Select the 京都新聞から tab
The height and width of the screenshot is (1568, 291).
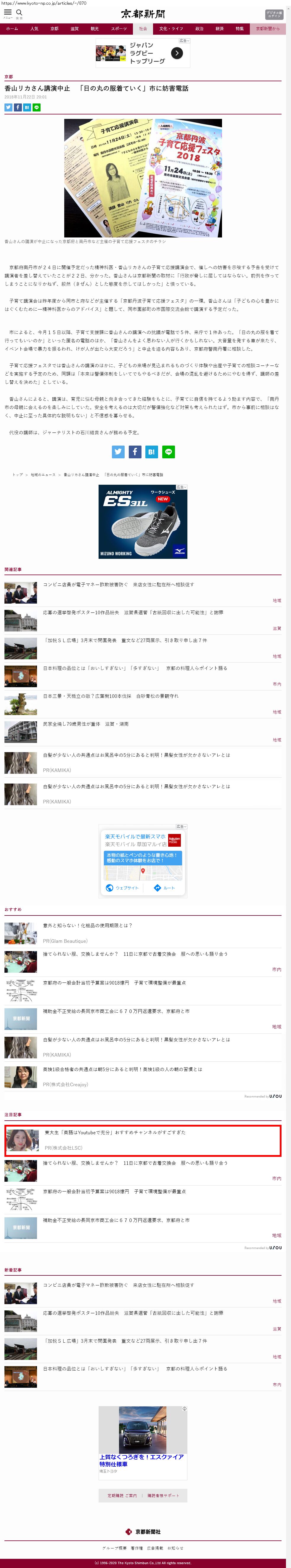(267, 28)
